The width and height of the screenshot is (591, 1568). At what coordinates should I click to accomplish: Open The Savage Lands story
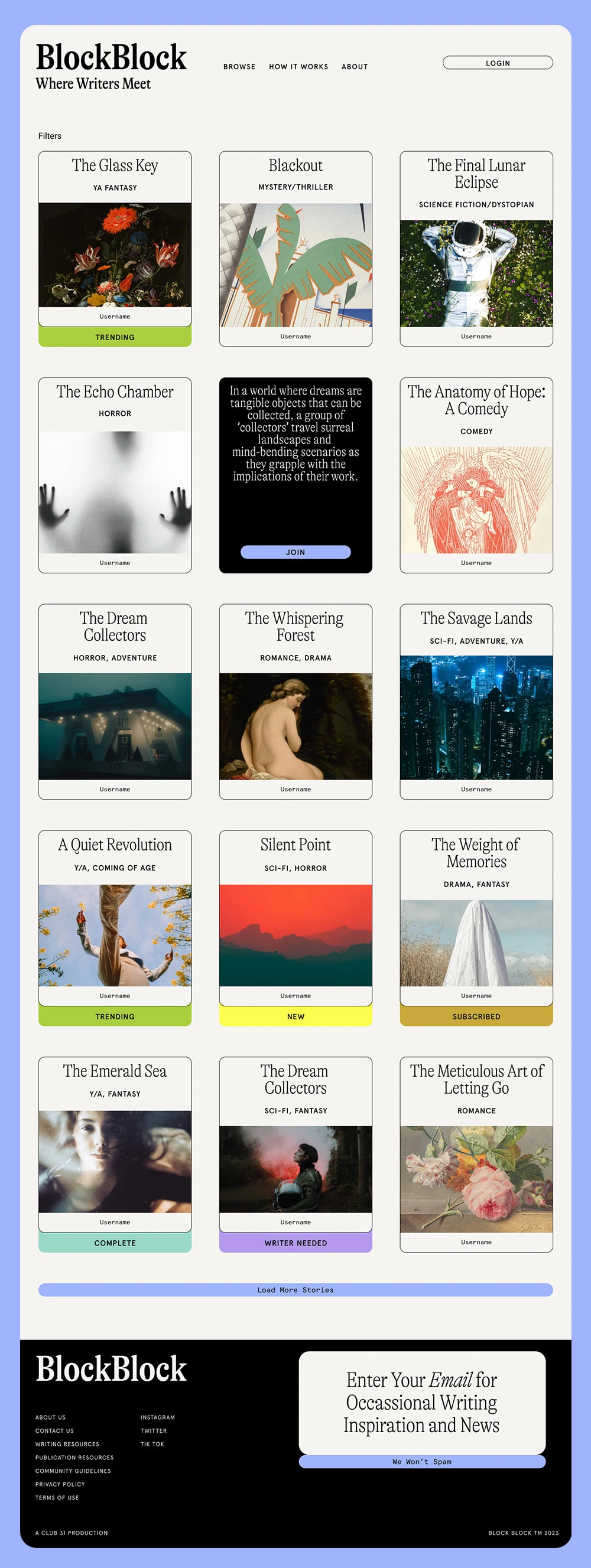[x=476, y=717]
